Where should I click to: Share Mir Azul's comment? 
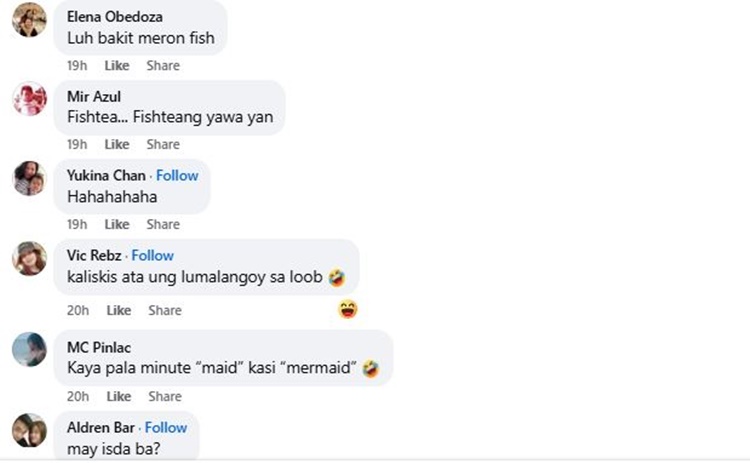(163, 144)
